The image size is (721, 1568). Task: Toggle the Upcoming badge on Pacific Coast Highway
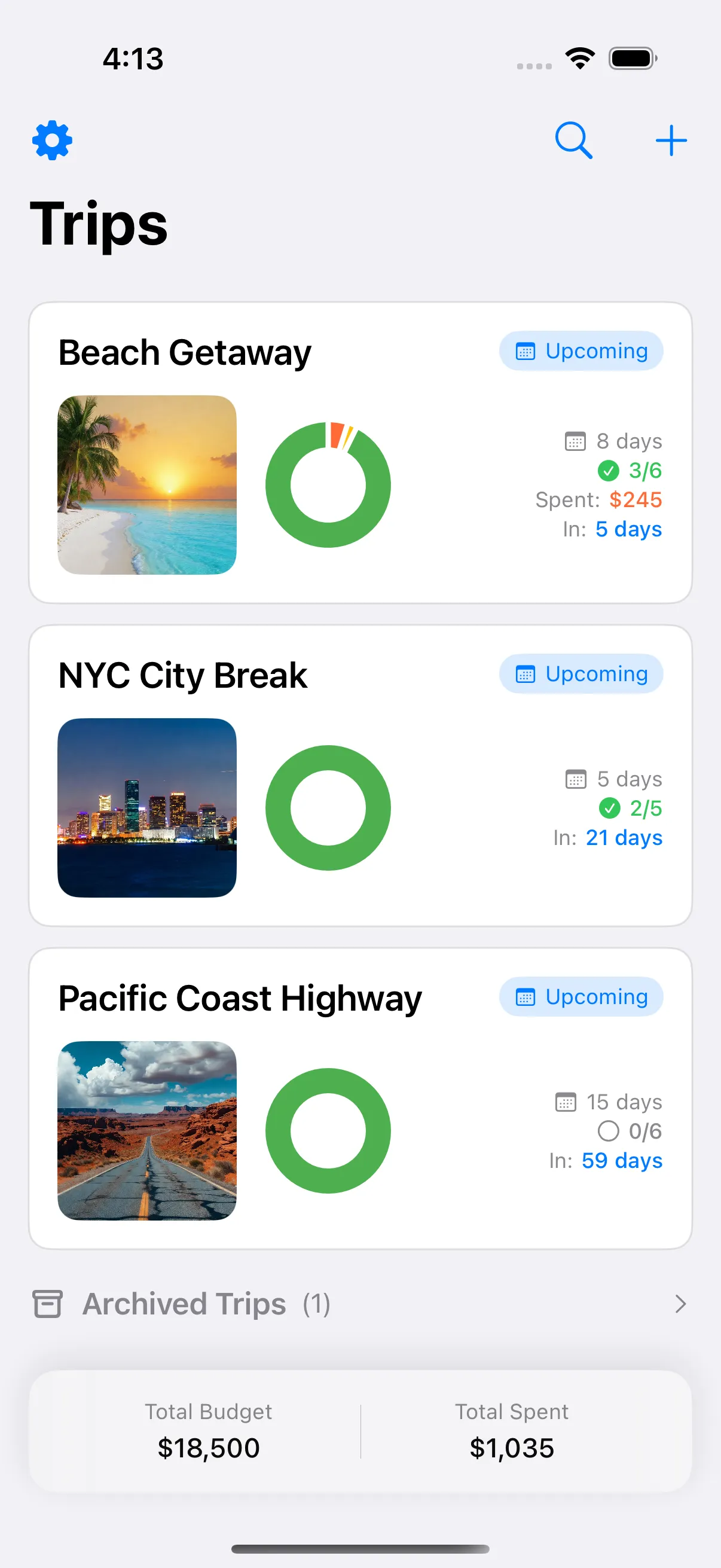click(x=580, y=997)
